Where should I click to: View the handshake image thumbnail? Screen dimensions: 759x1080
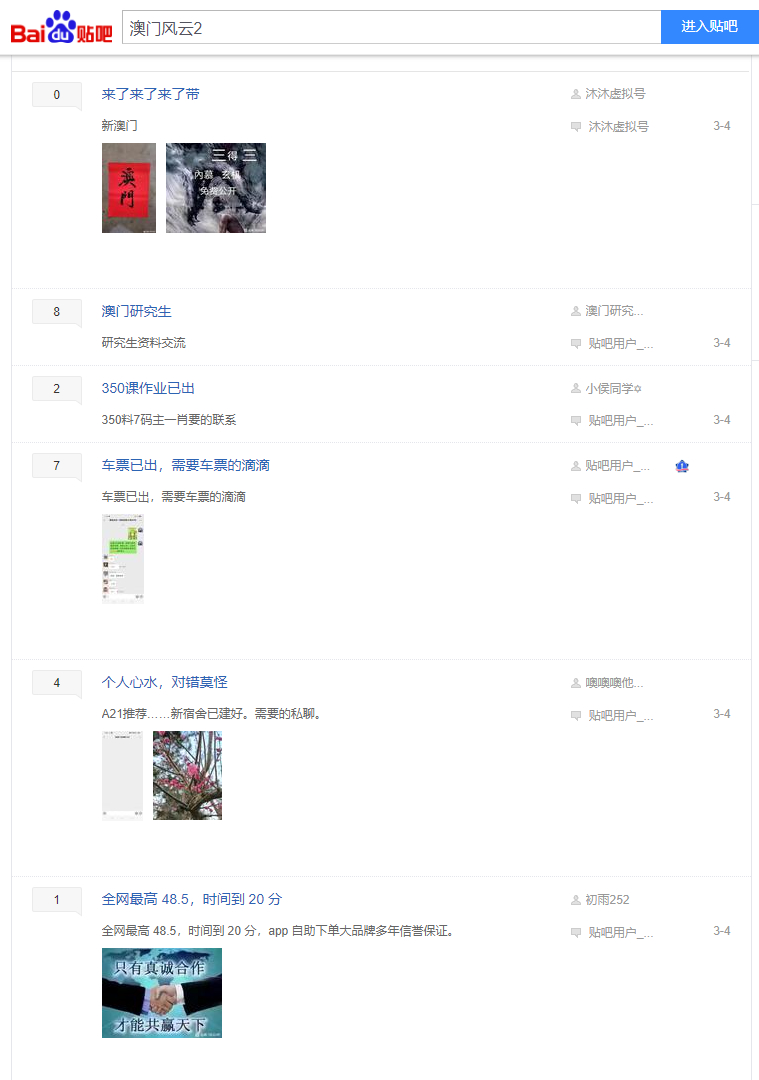(162, 993)
